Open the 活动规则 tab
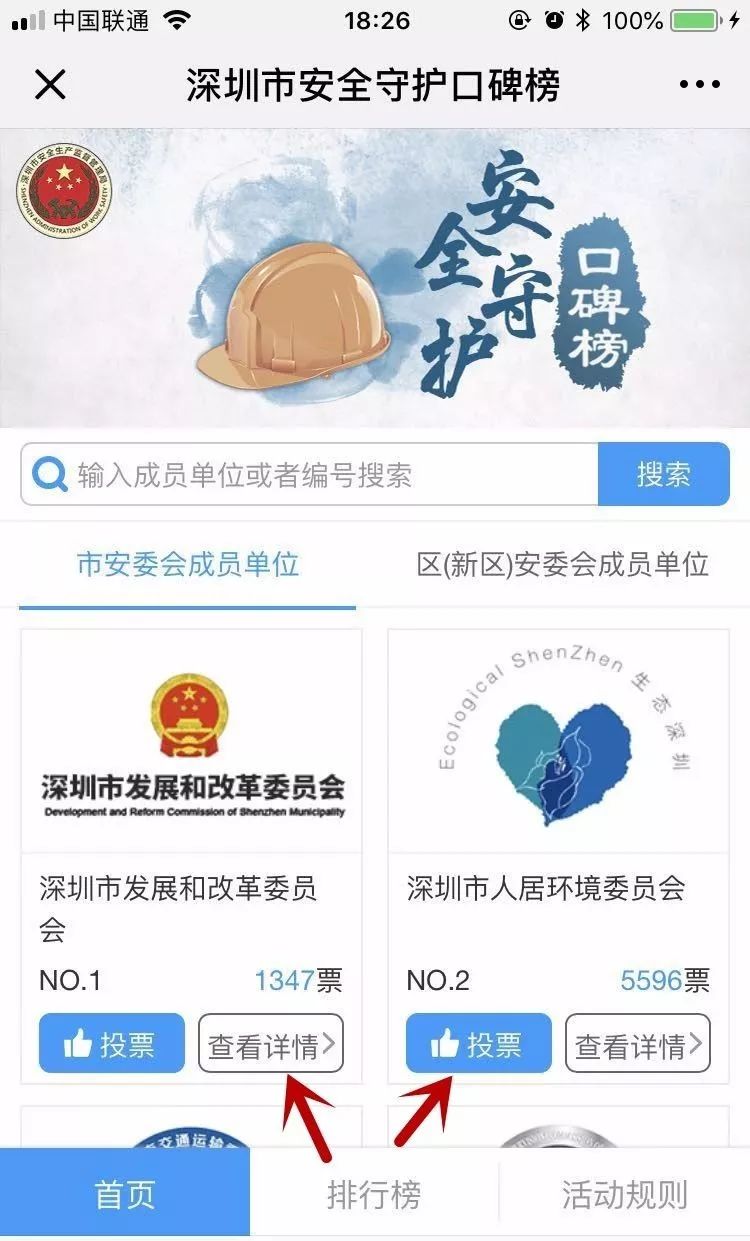The height and width of the screenshot is (1241, 750). 624,1195
